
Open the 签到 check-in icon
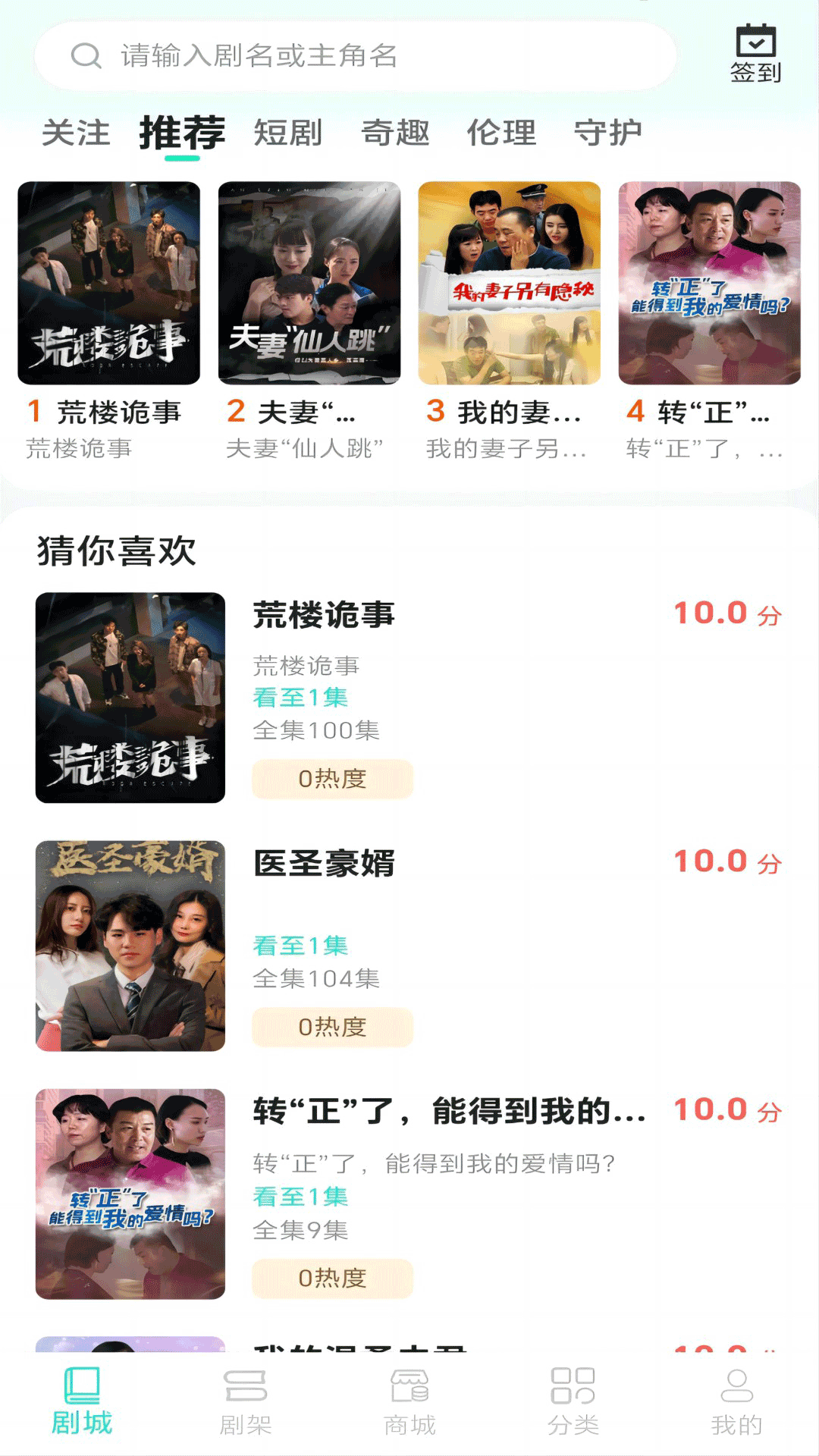coord(755,53)
